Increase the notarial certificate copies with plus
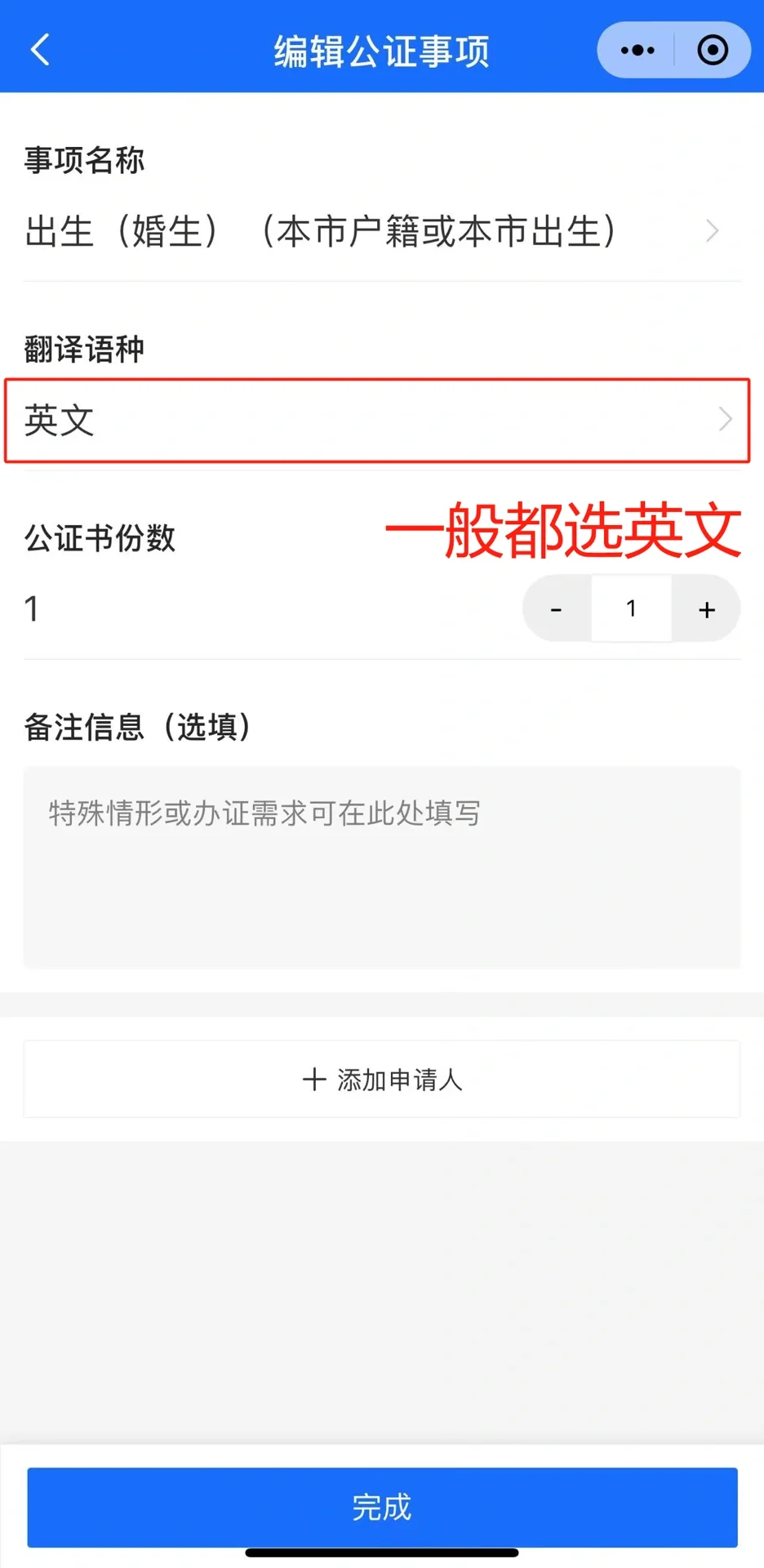This screenshot has height=1568, width=764. [707, 609]
